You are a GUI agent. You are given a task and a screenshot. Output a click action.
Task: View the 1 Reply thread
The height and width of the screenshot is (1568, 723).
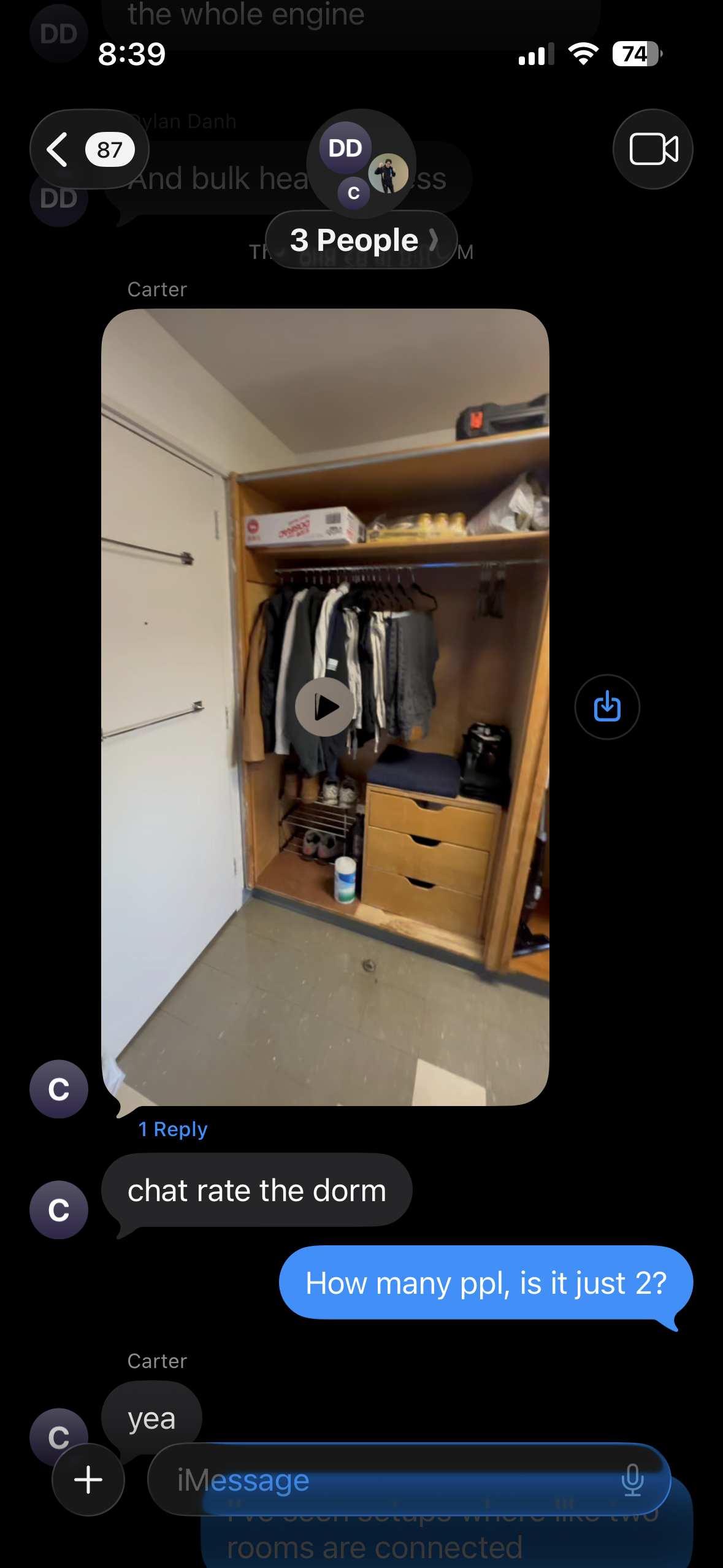click(173, 1129)
